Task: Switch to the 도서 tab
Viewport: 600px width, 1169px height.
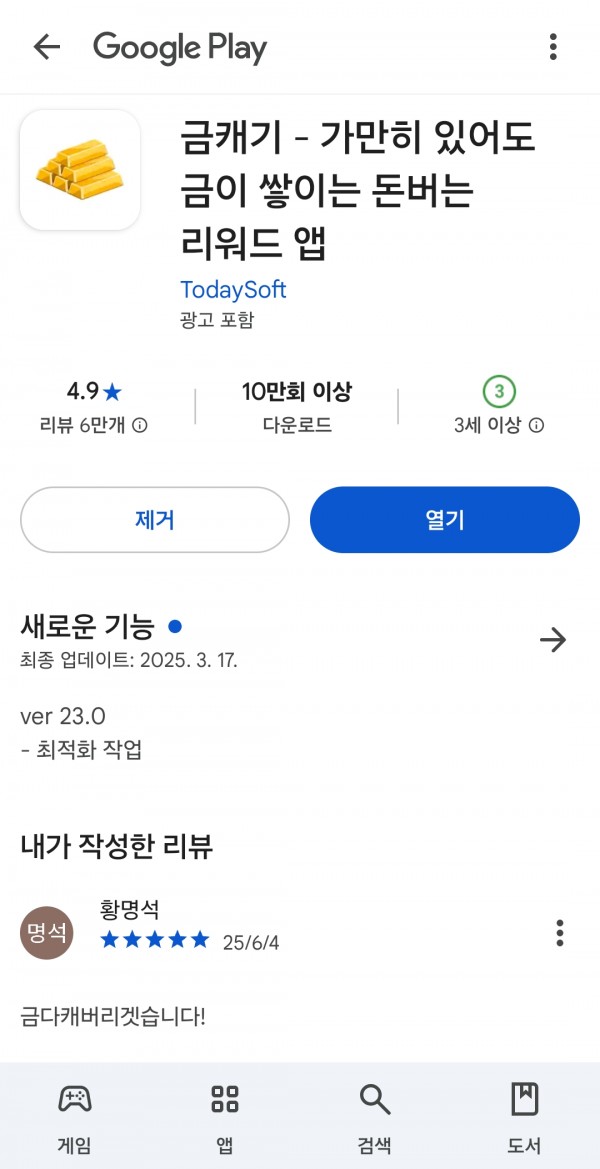Action: click(524, 1115)
